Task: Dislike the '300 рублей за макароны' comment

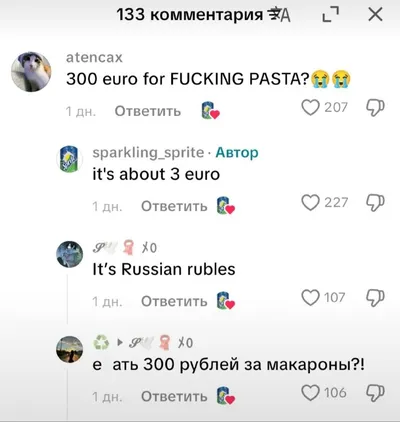Action: [375, 393]
